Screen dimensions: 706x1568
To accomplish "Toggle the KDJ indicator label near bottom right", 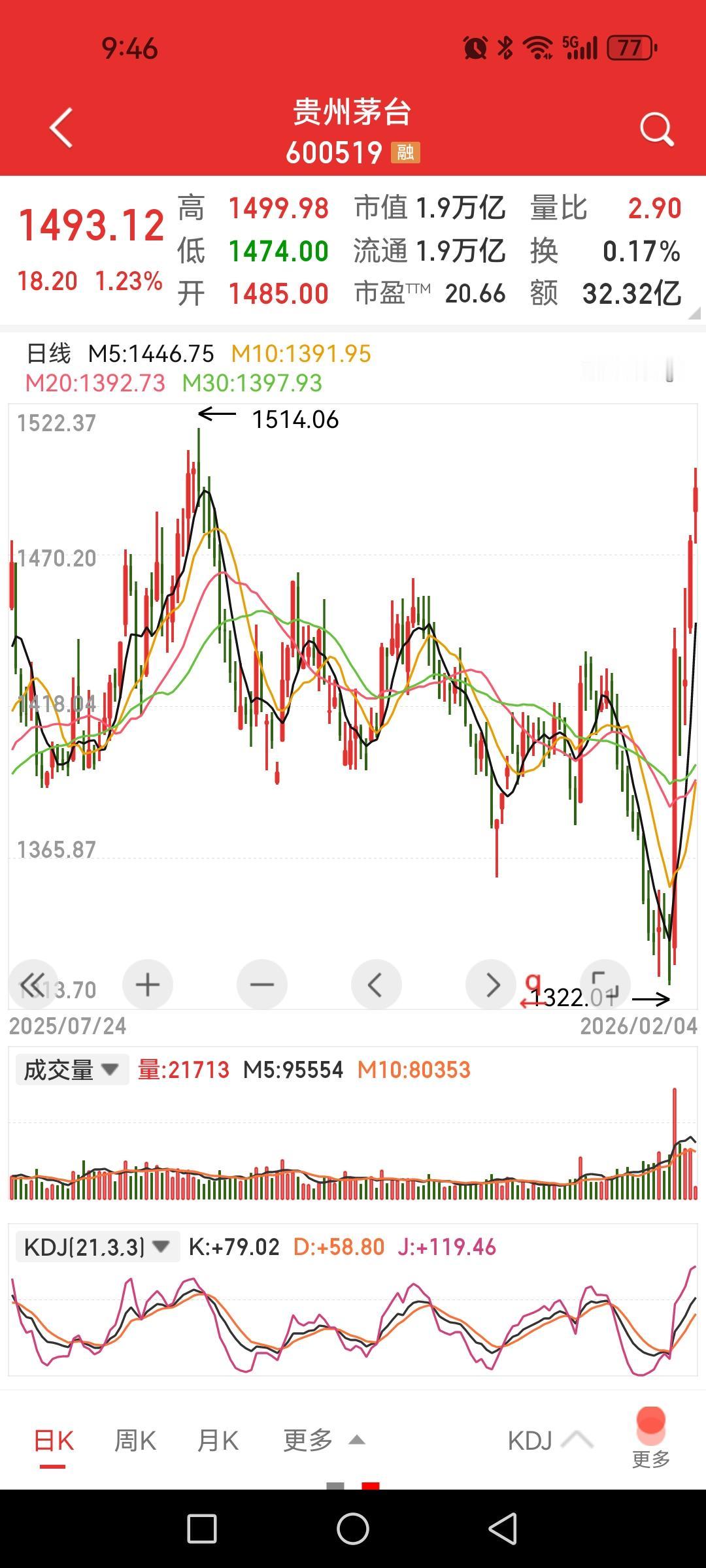I will pos(530,1440).
